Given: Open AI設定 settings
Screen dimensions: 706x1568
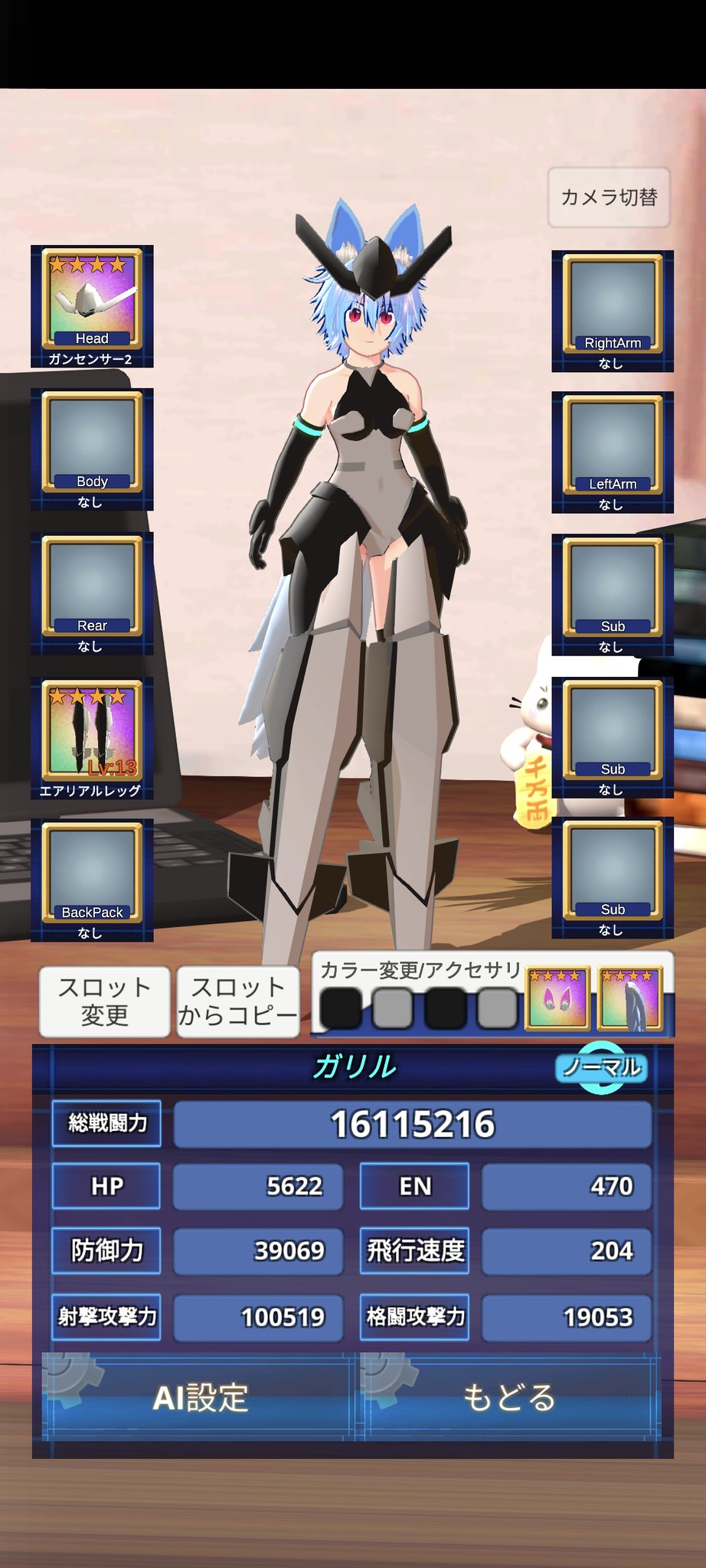Looking at the screenshot, I should tap(199, 1397).
